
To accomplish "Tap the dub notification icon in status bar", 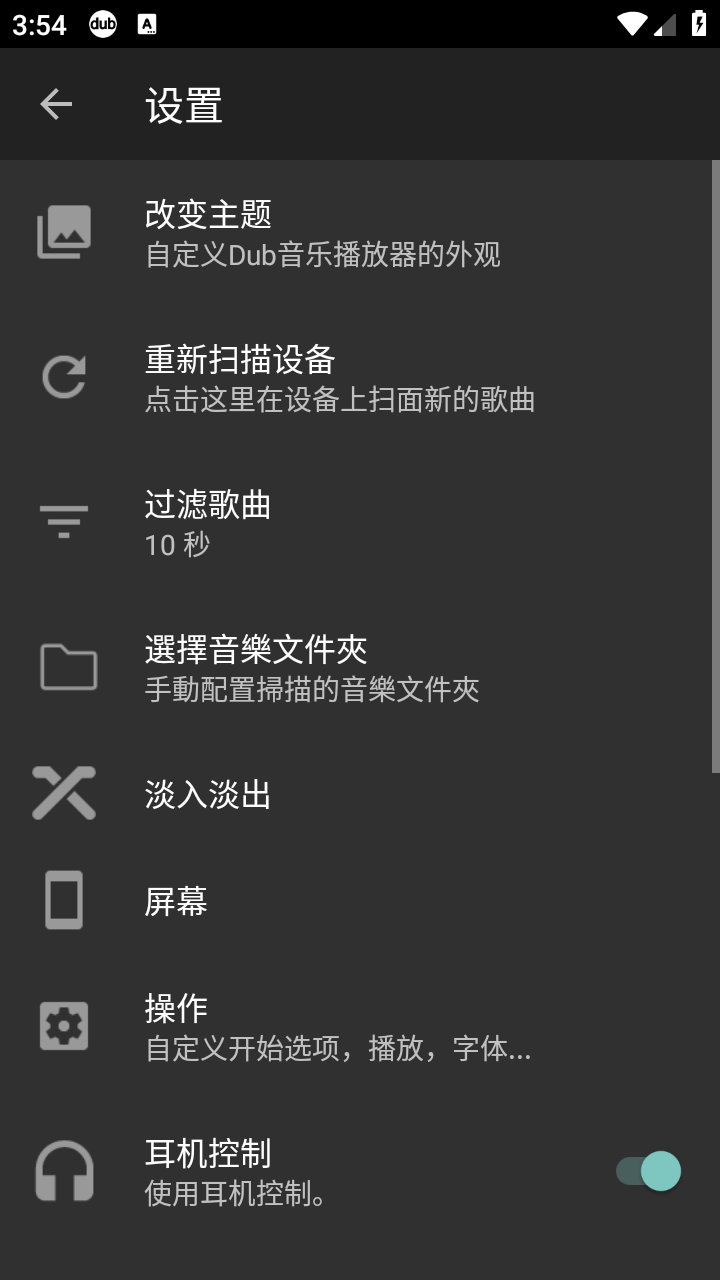I will pos(103,23).
